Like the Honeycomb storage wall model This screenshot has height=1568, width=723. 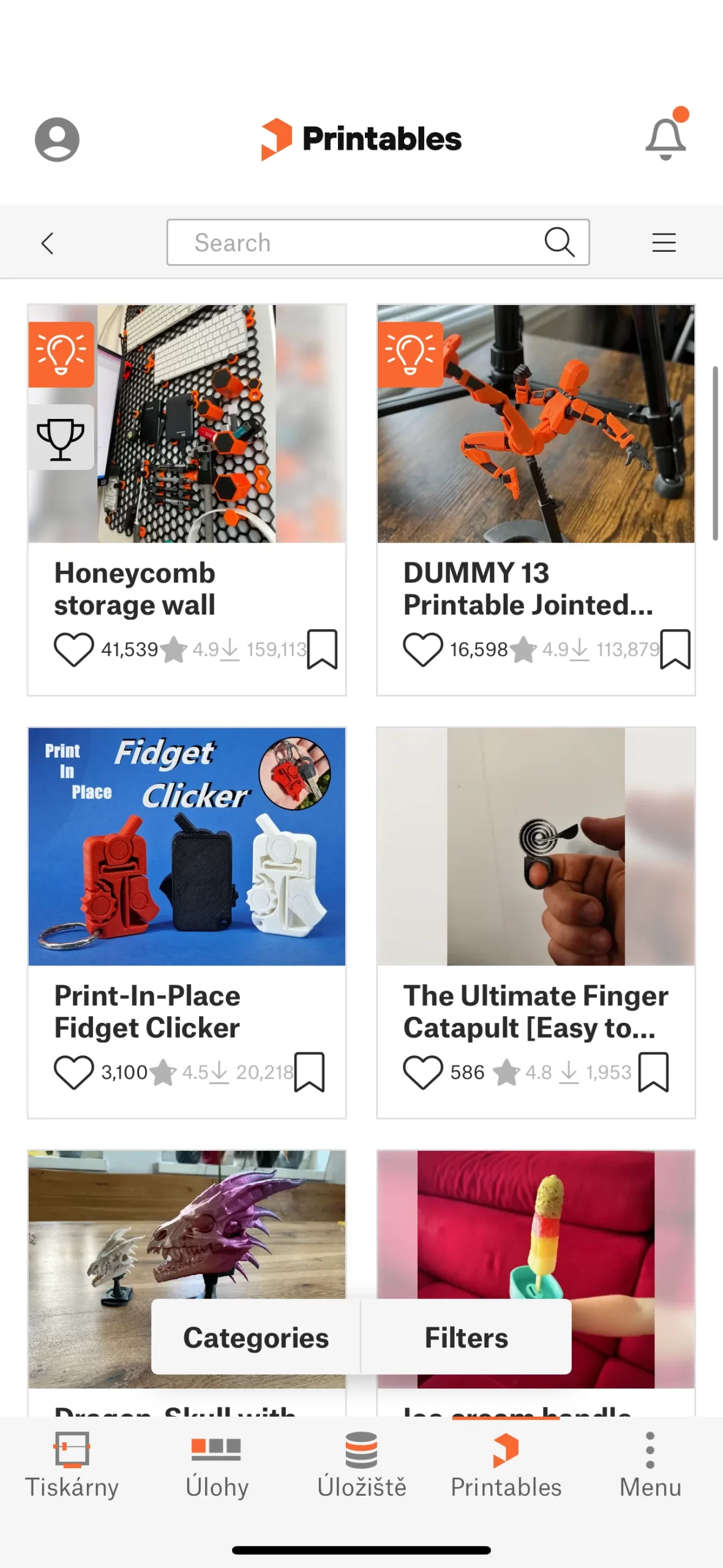(73, 649)
